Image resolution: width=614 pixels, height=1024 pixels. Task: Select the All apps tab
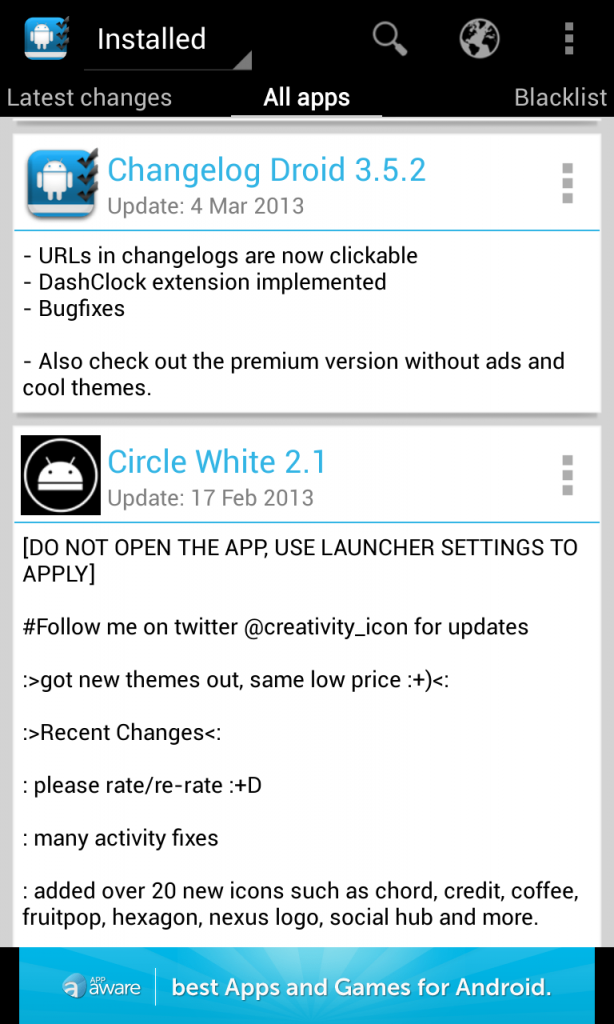click(x=306, y=97)
